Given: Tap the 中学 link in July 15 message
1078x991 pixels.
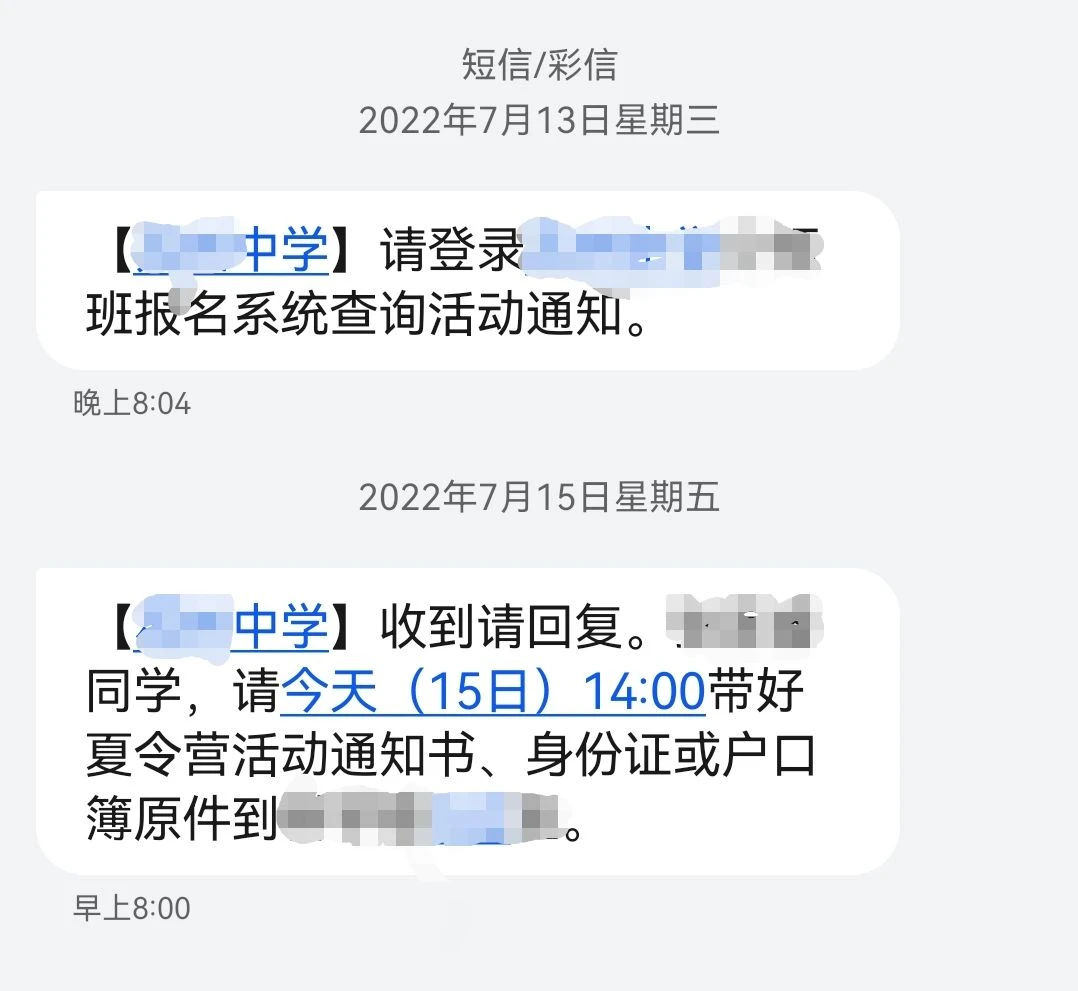Looking at the screenshot, I should coord(283,628).
